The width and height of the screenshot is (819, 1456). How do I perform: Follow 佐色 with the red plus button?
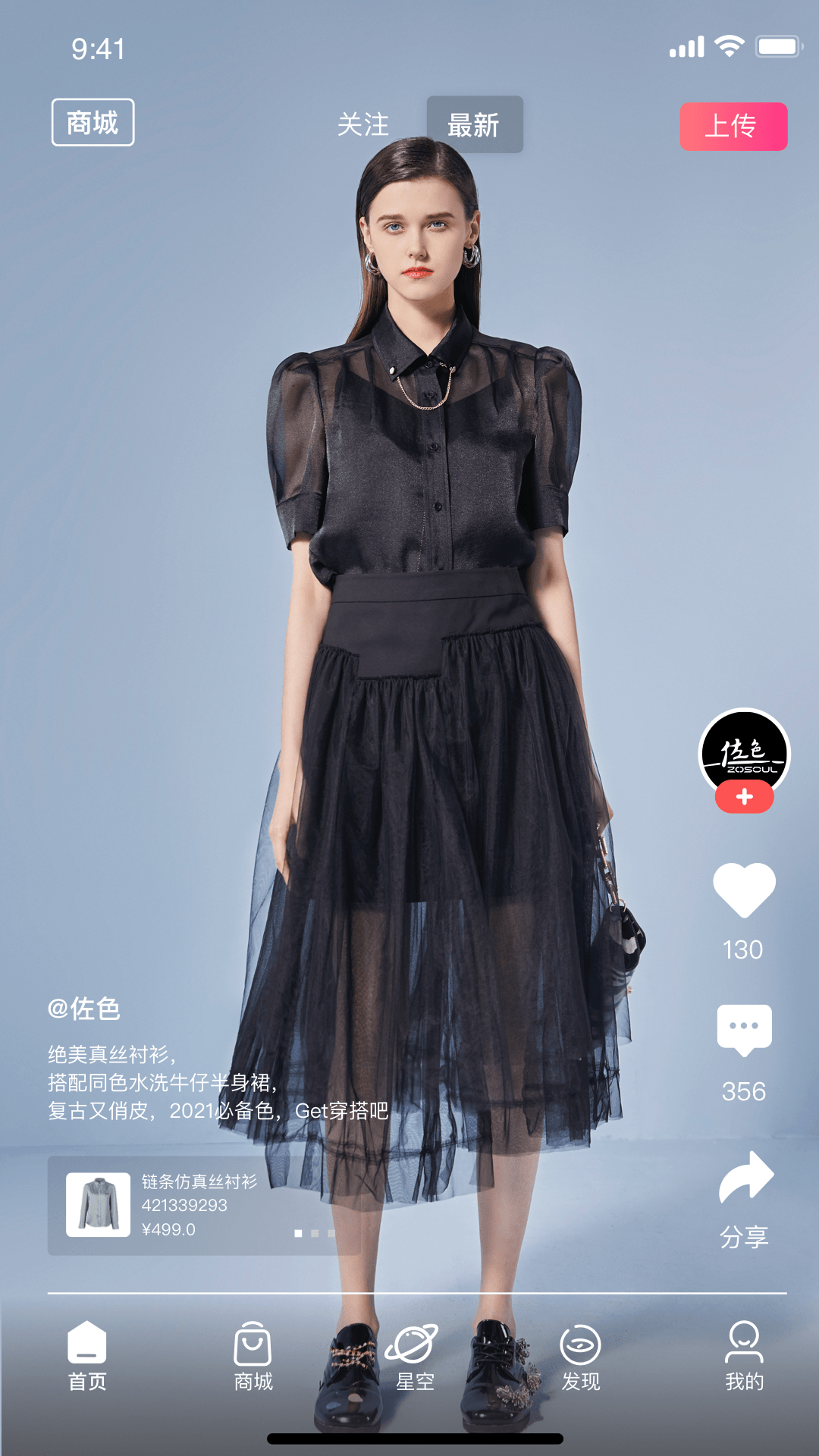(744, 797)
